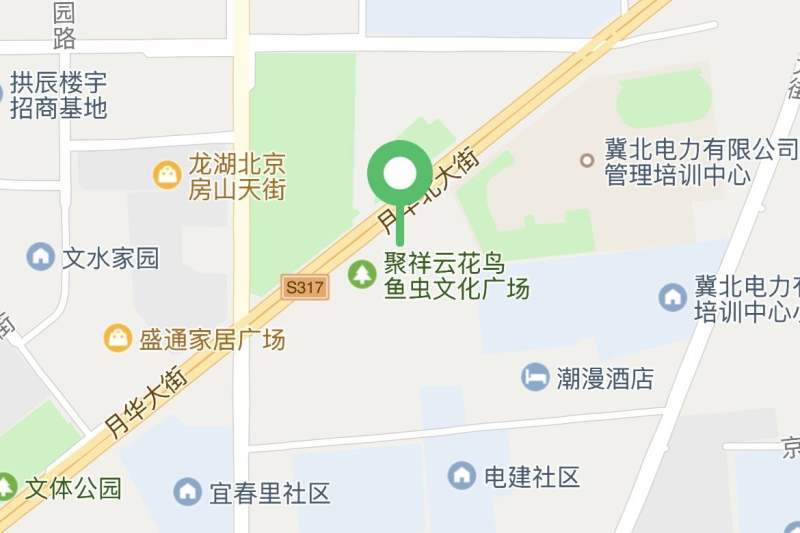Select the 宜春里社区 community marker
The width and height of the screenshot is (800, 533).
click(x=188, y=491)
